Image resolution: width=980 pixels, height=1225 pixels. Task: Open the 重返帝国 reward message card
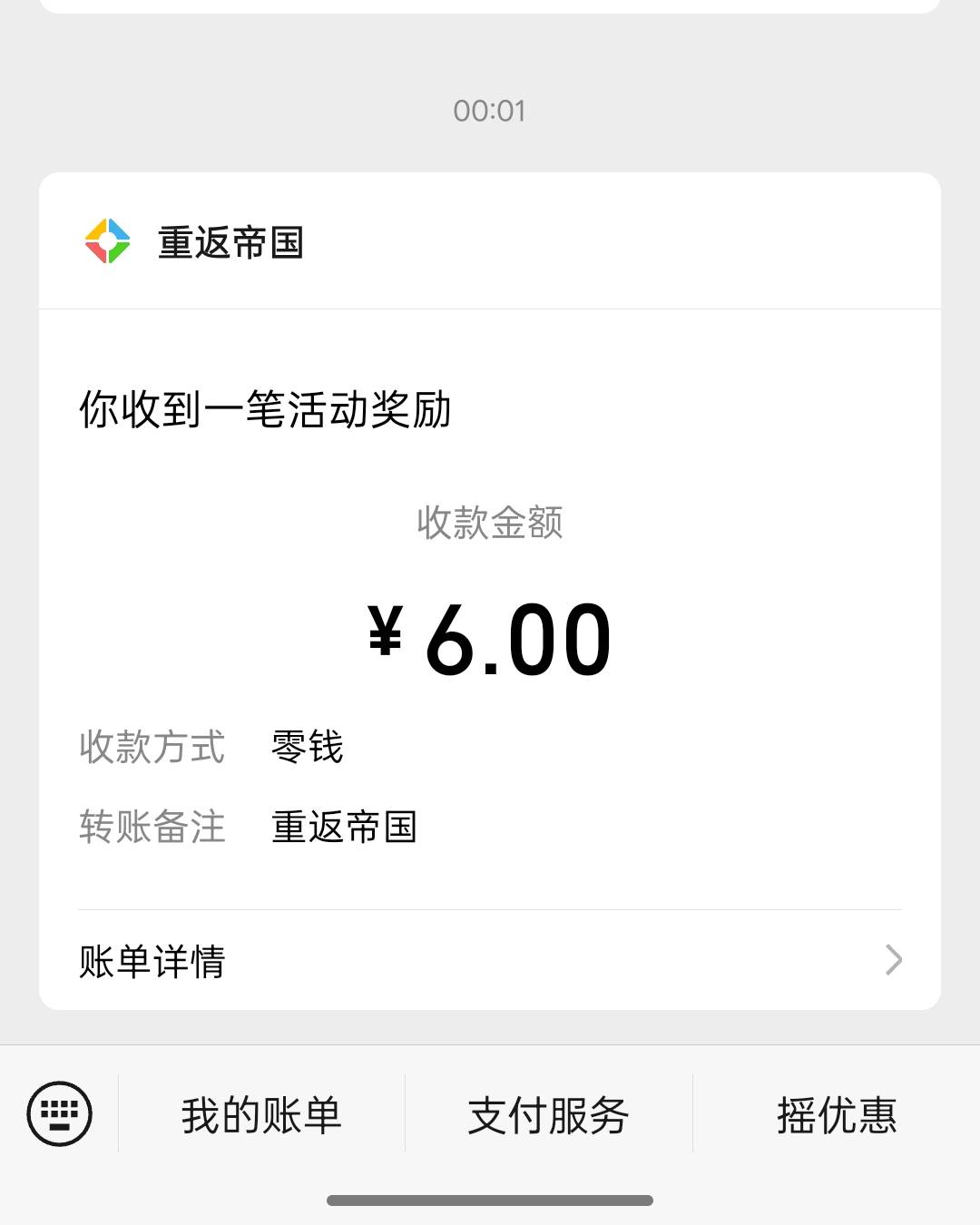[490, 591]
